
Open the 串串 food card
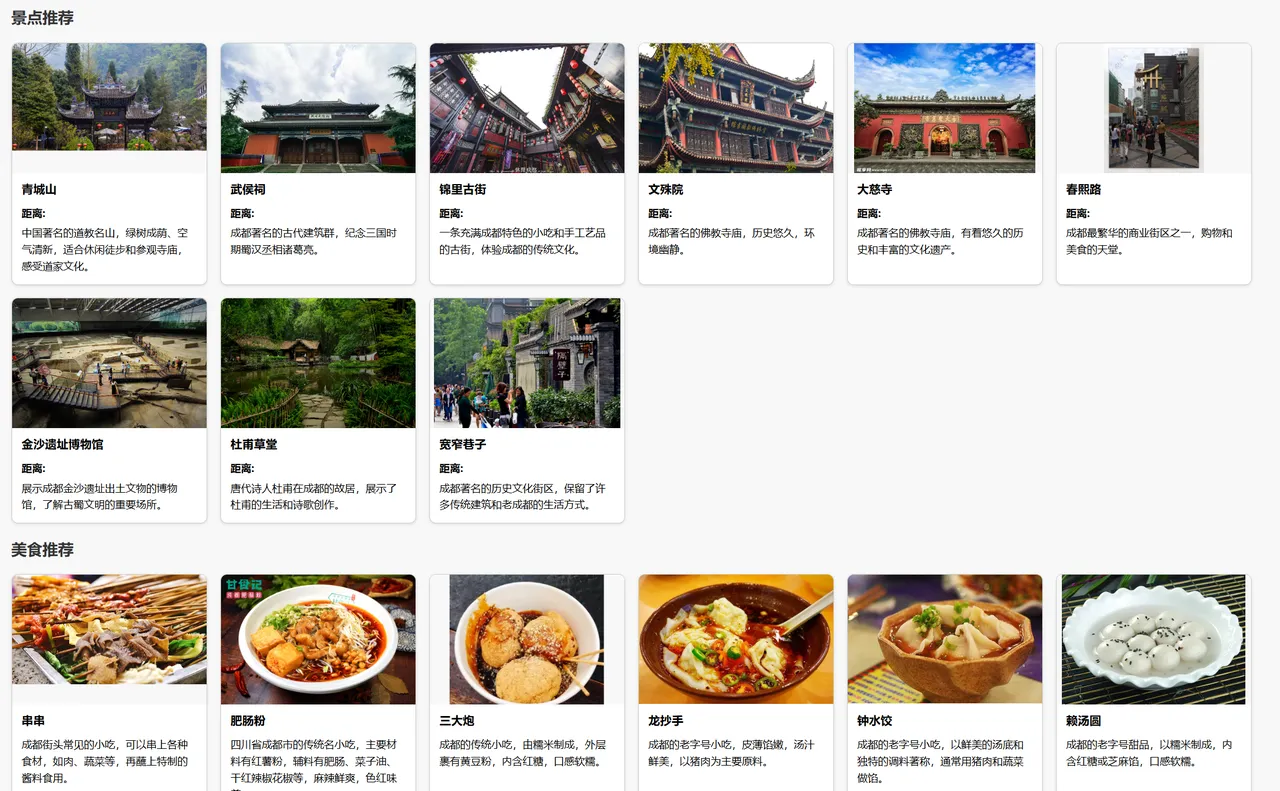(x=109, y=682)
